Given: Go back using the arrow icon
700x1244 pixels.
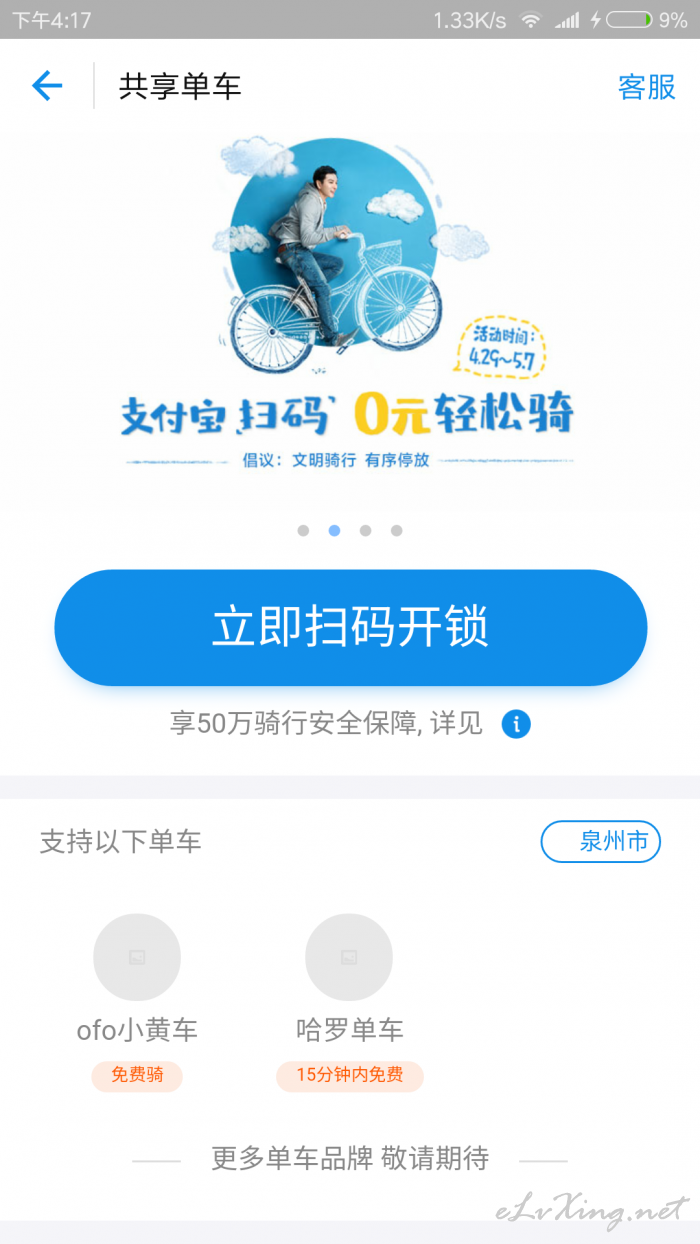Looking at the screenshot, I should click(47, 86).
